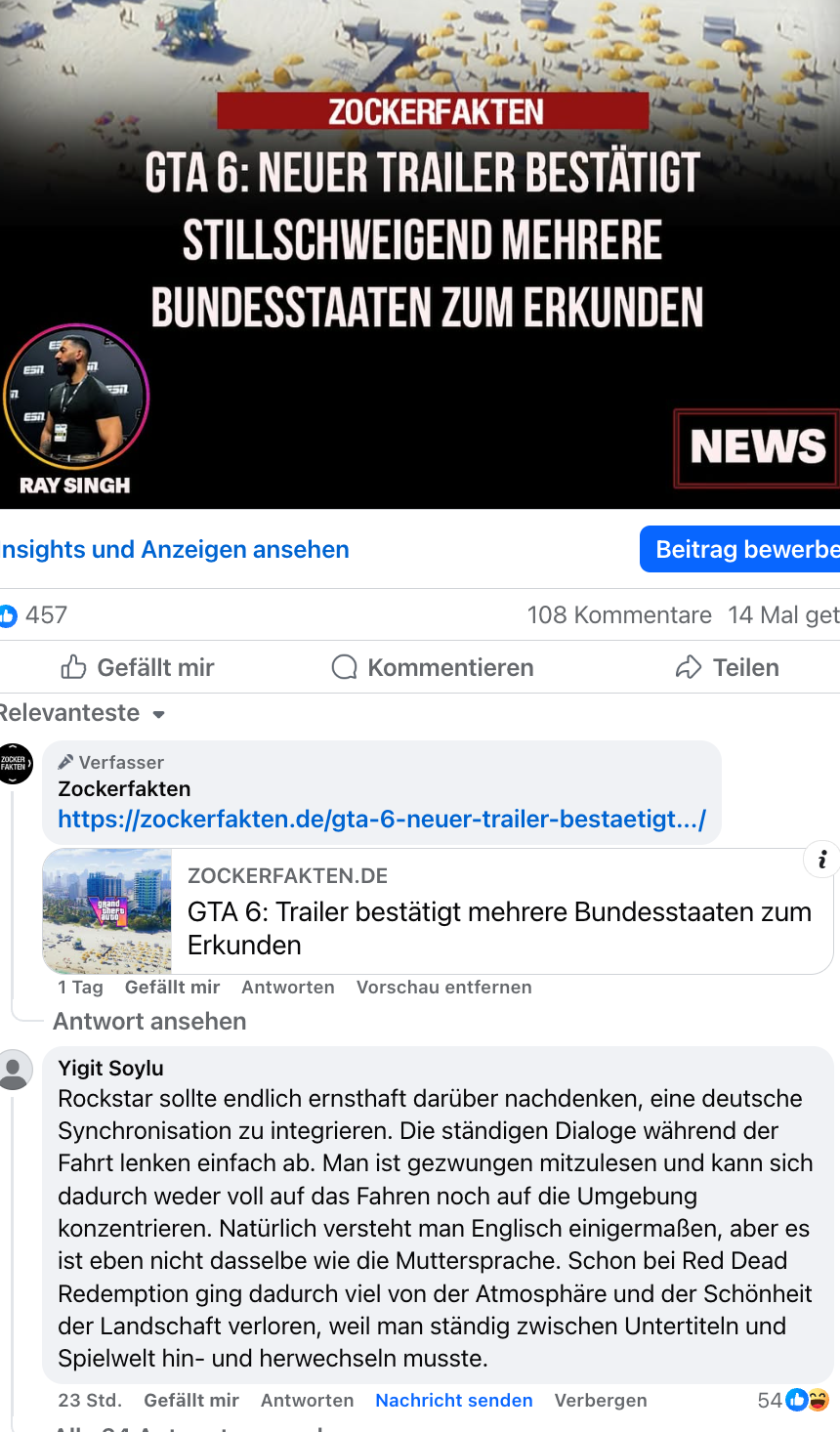The image size is (840, 1432).
Task: Tap Kommentieren to write a comment
Action: point(433,668)
